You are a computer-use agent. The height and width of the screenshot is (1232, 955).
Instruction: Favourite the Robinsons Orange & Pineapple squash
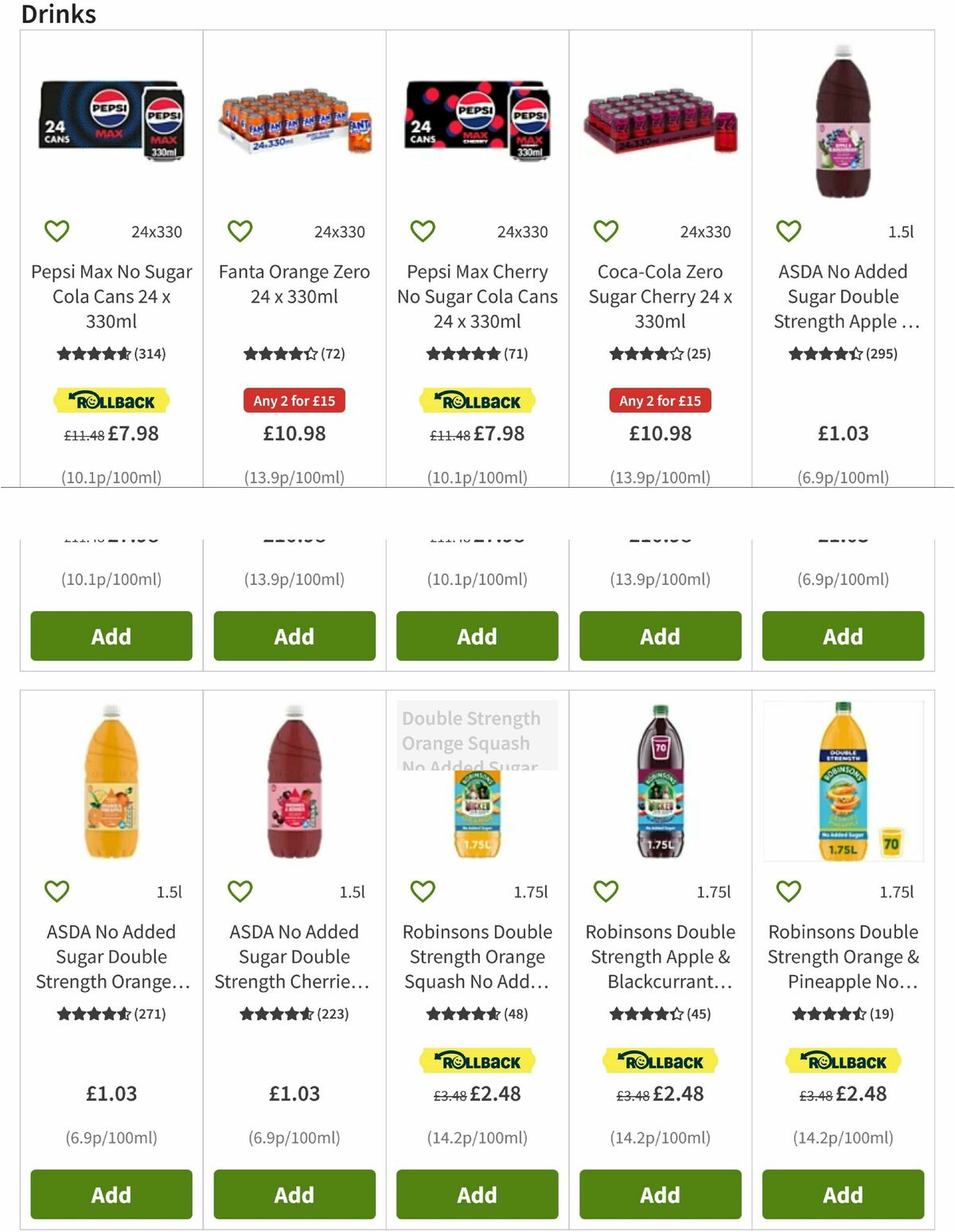pyautogui.click(x=788, y=891)
